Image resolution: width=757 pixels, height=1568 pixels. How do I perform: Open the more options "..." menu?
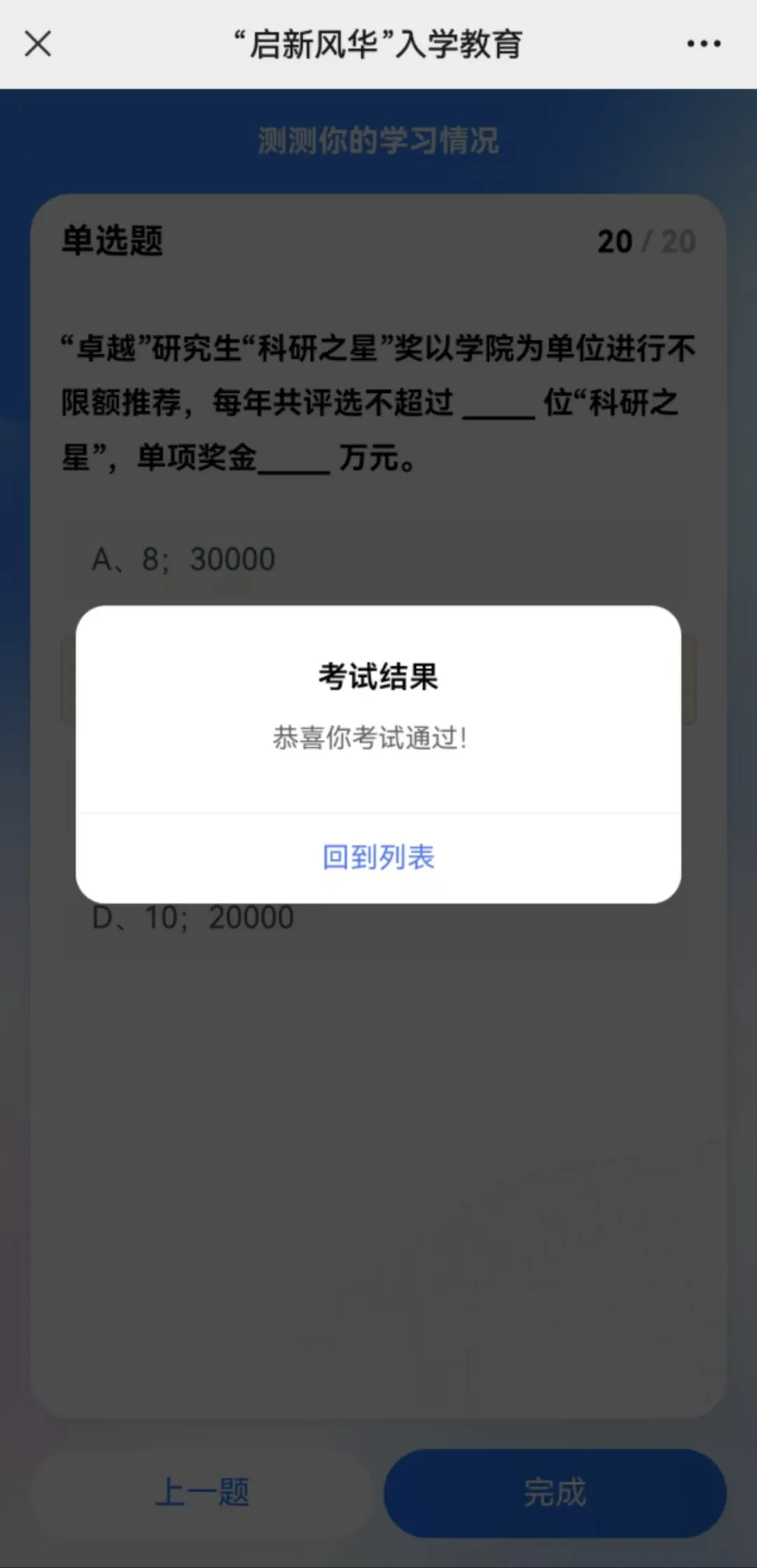(x=703, y=43)
